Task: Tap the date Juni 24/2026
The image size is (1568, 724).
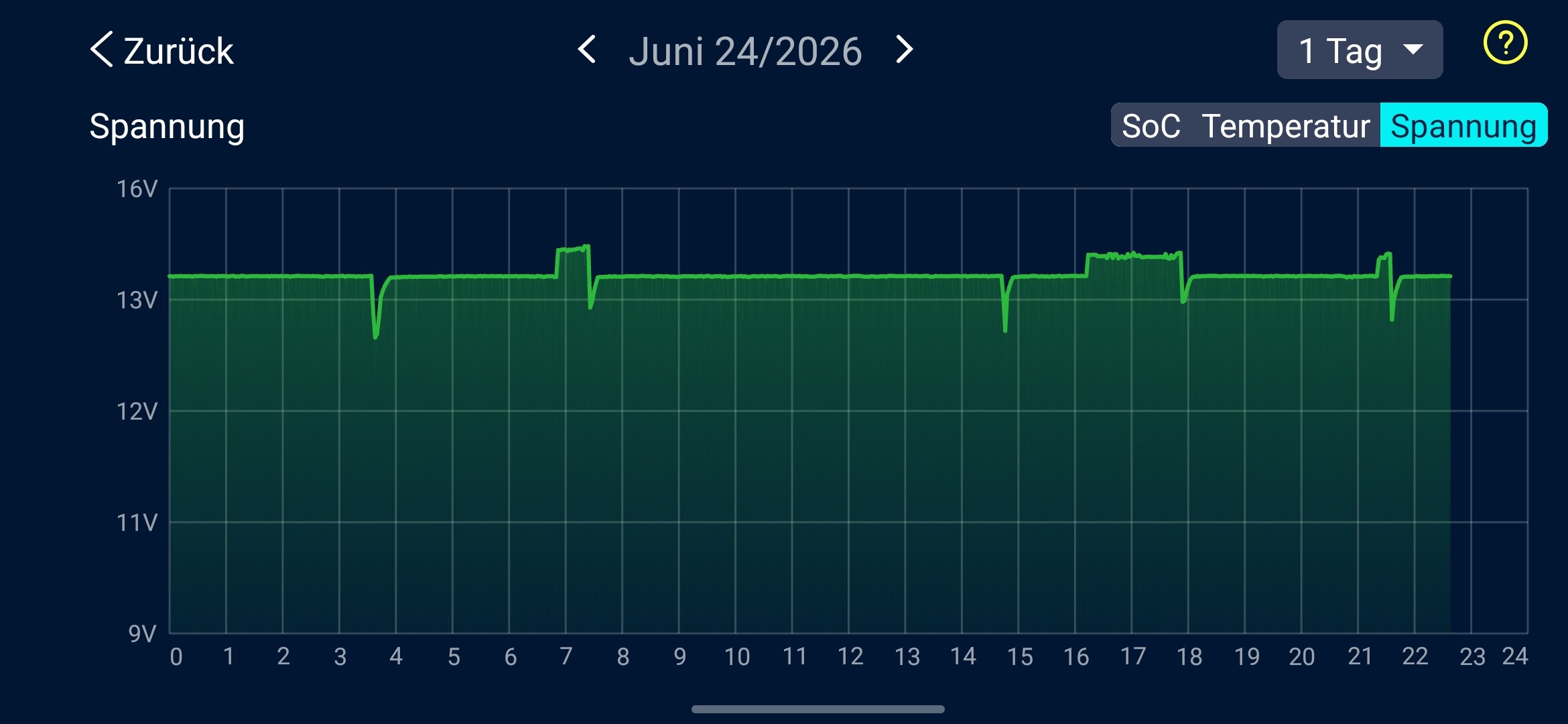Action: point(745,51)
